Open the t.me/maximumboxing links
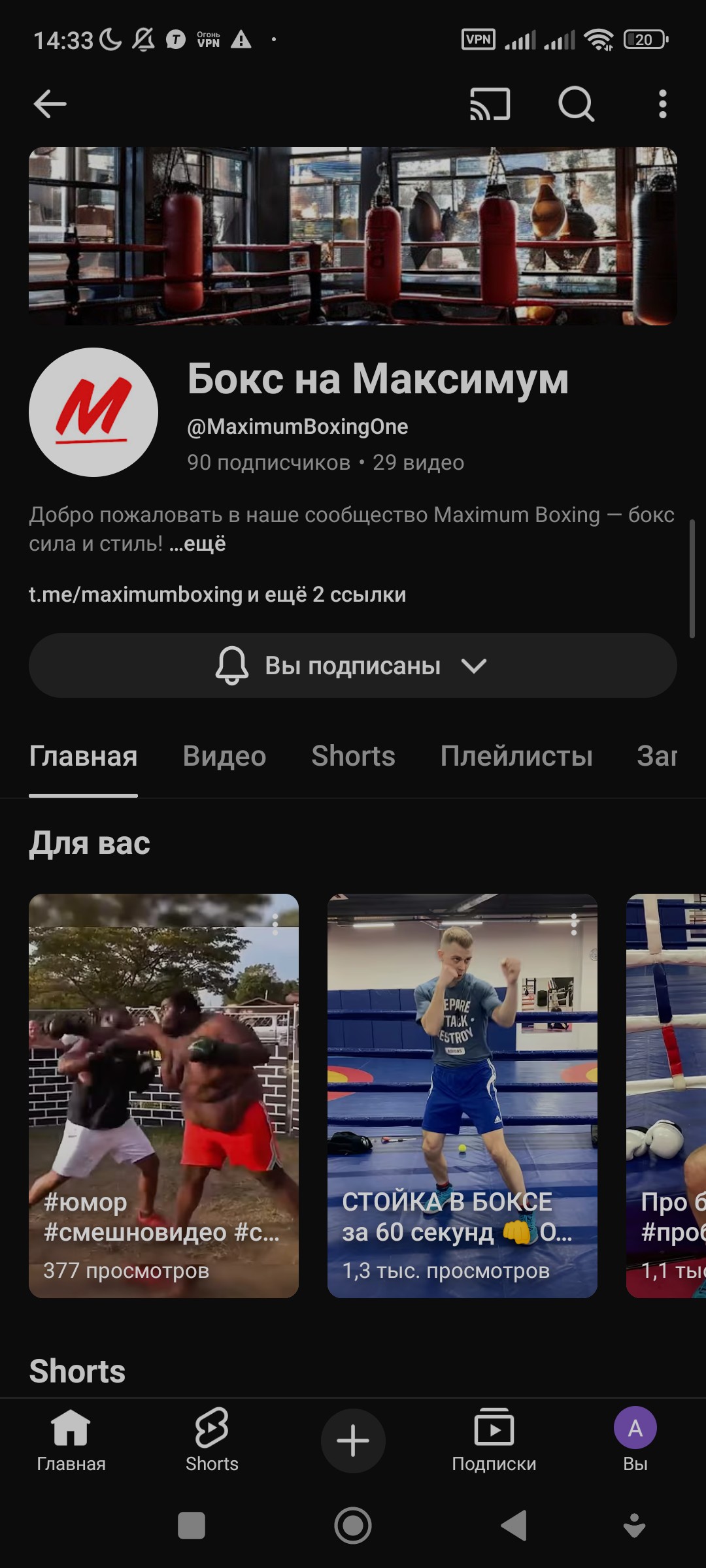Viewport: 706px width, 1568px height. (x=217, y=595)
